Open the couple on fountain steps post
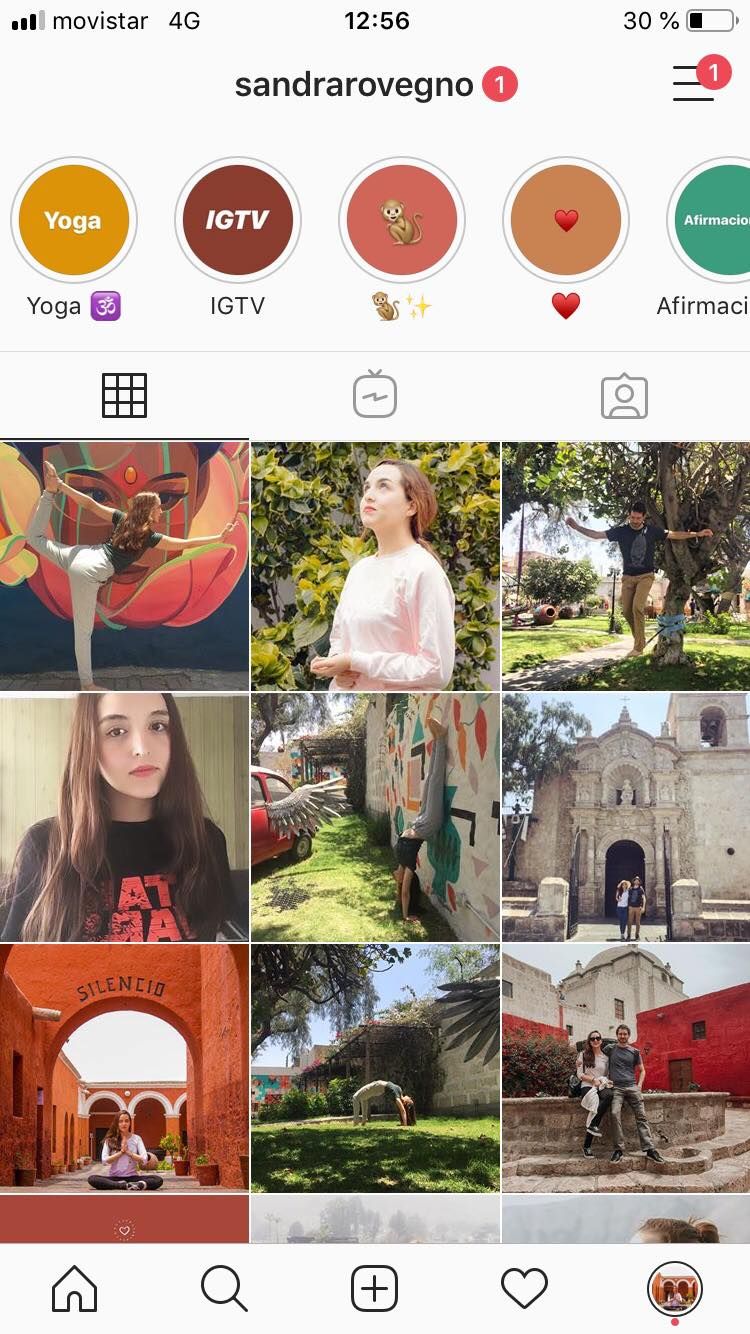 626,1068
